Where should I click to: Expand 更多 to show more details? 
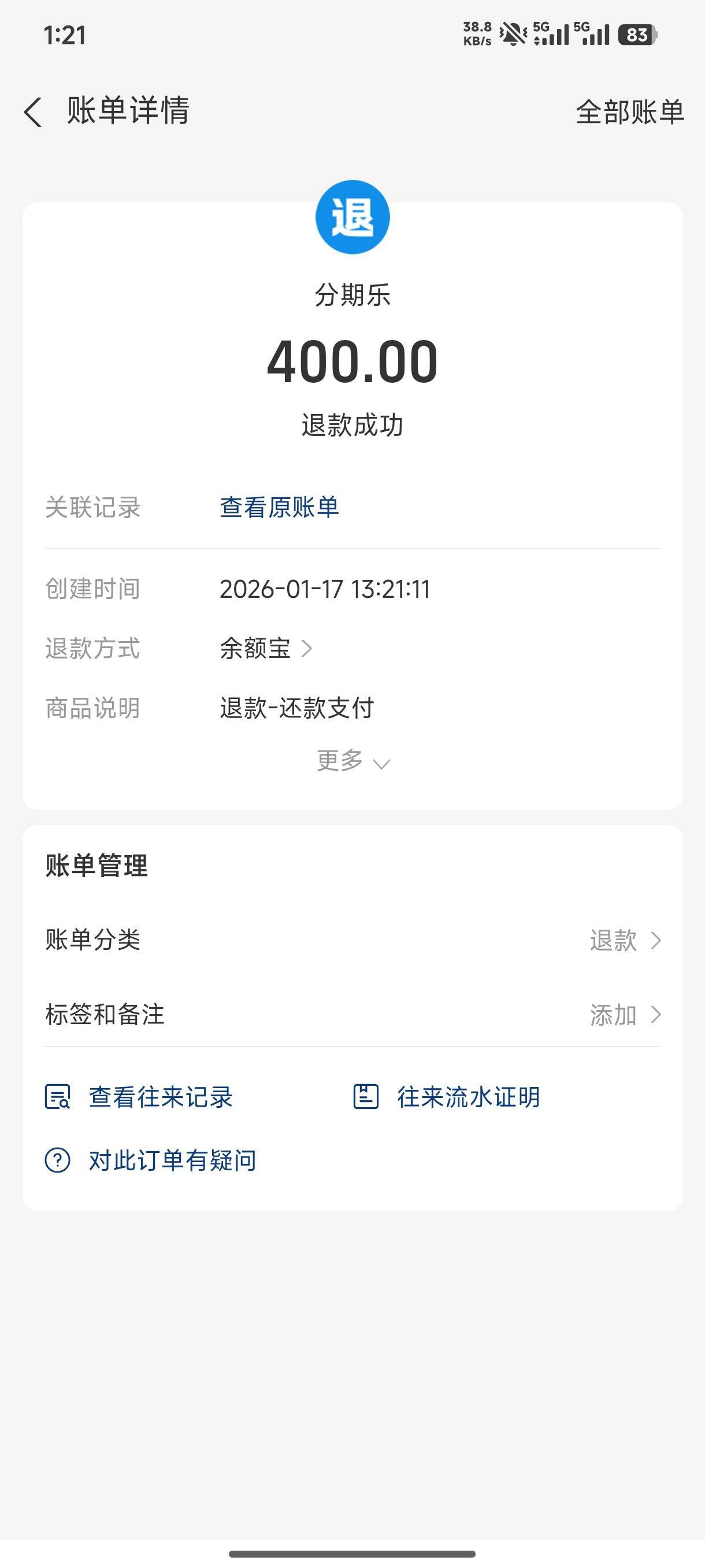point(353,761)
